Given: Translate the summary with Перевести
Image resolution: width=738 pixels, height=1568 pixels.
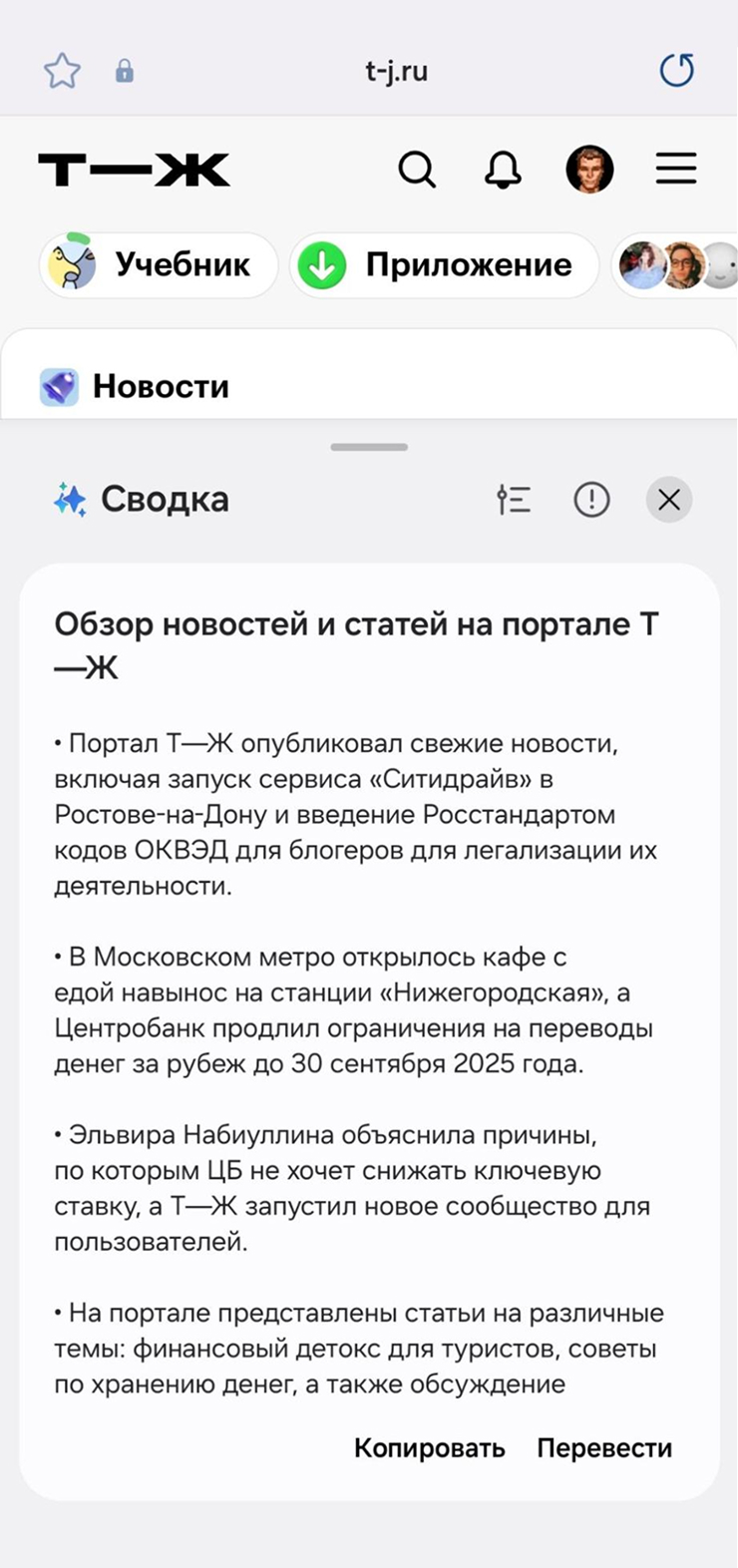Looking at the screenshot, I should (604, 1447).
